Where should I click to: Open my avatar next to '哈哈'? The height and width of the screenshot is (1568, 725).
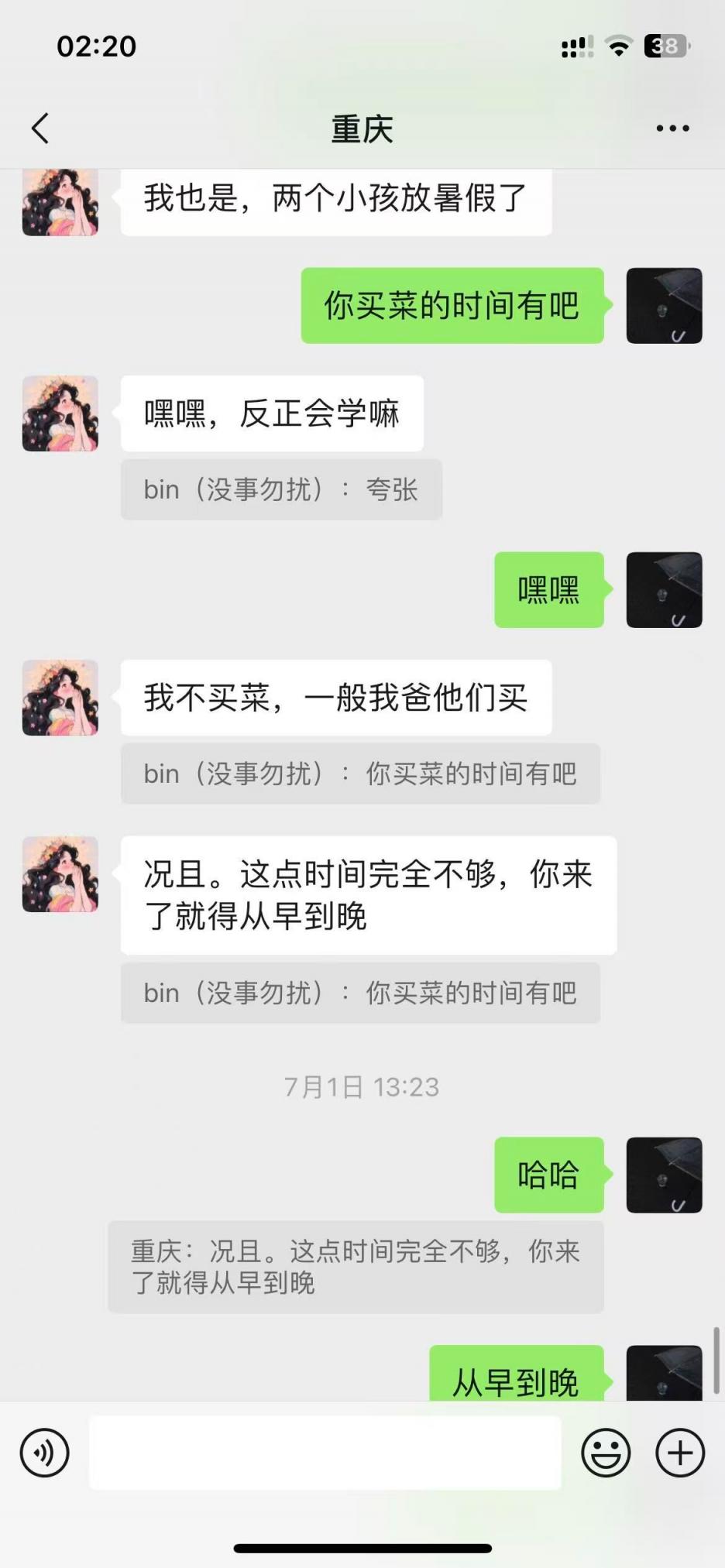[x=664, y=1175]
